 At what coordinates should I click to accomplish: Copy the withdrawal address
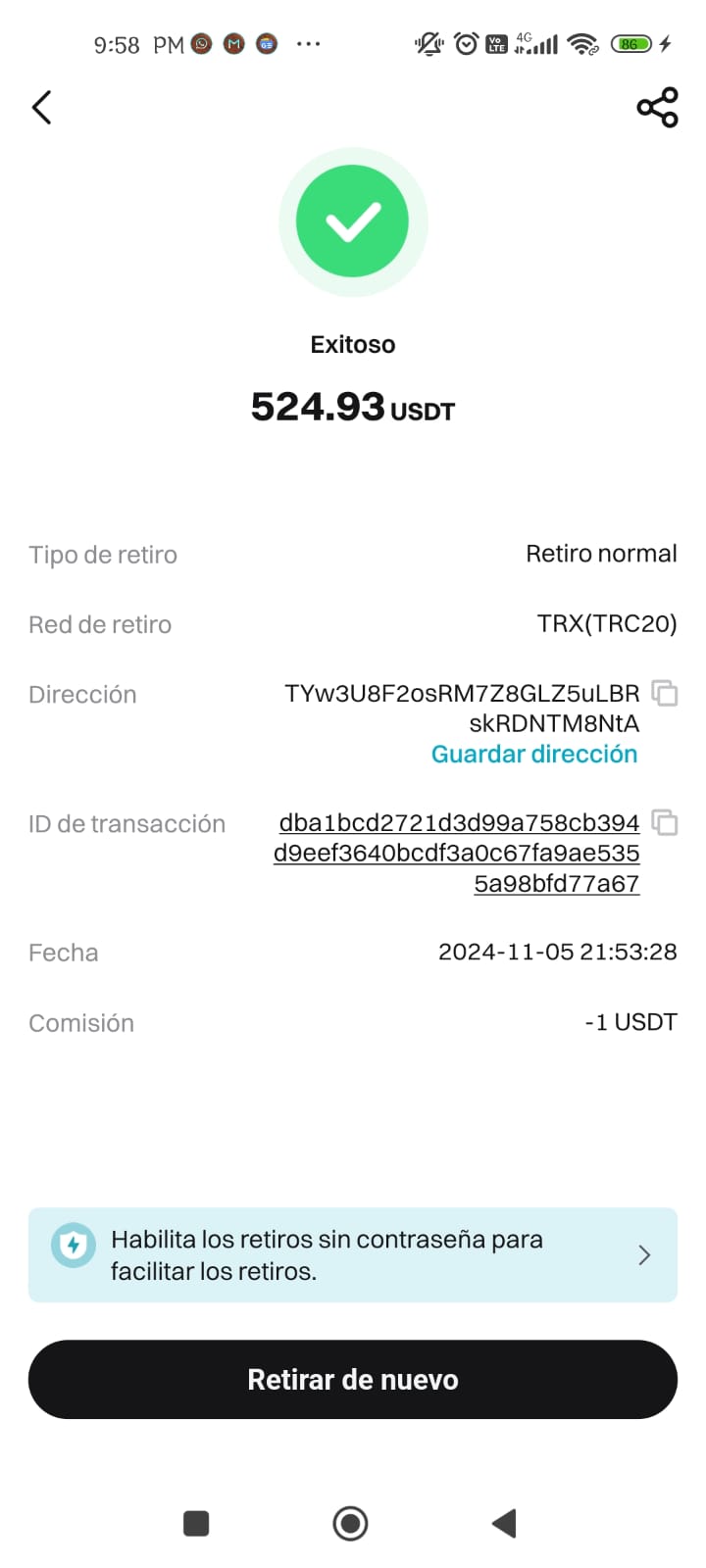pyautogui.click(x=665, y=694)
